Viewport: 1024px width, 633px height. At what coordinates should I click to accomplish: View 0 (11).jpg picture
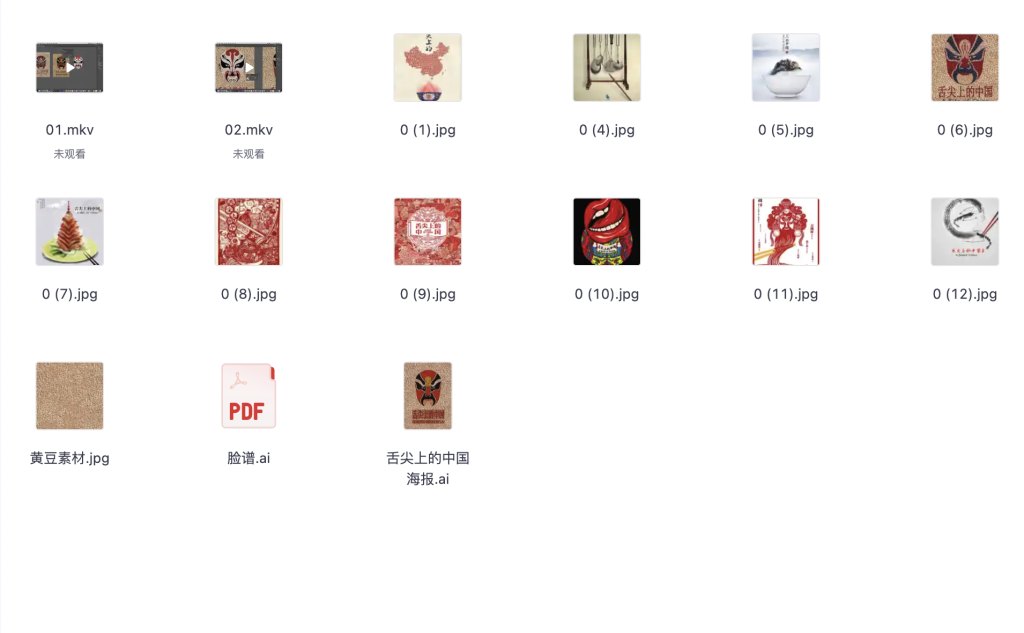tap(785, 232)
